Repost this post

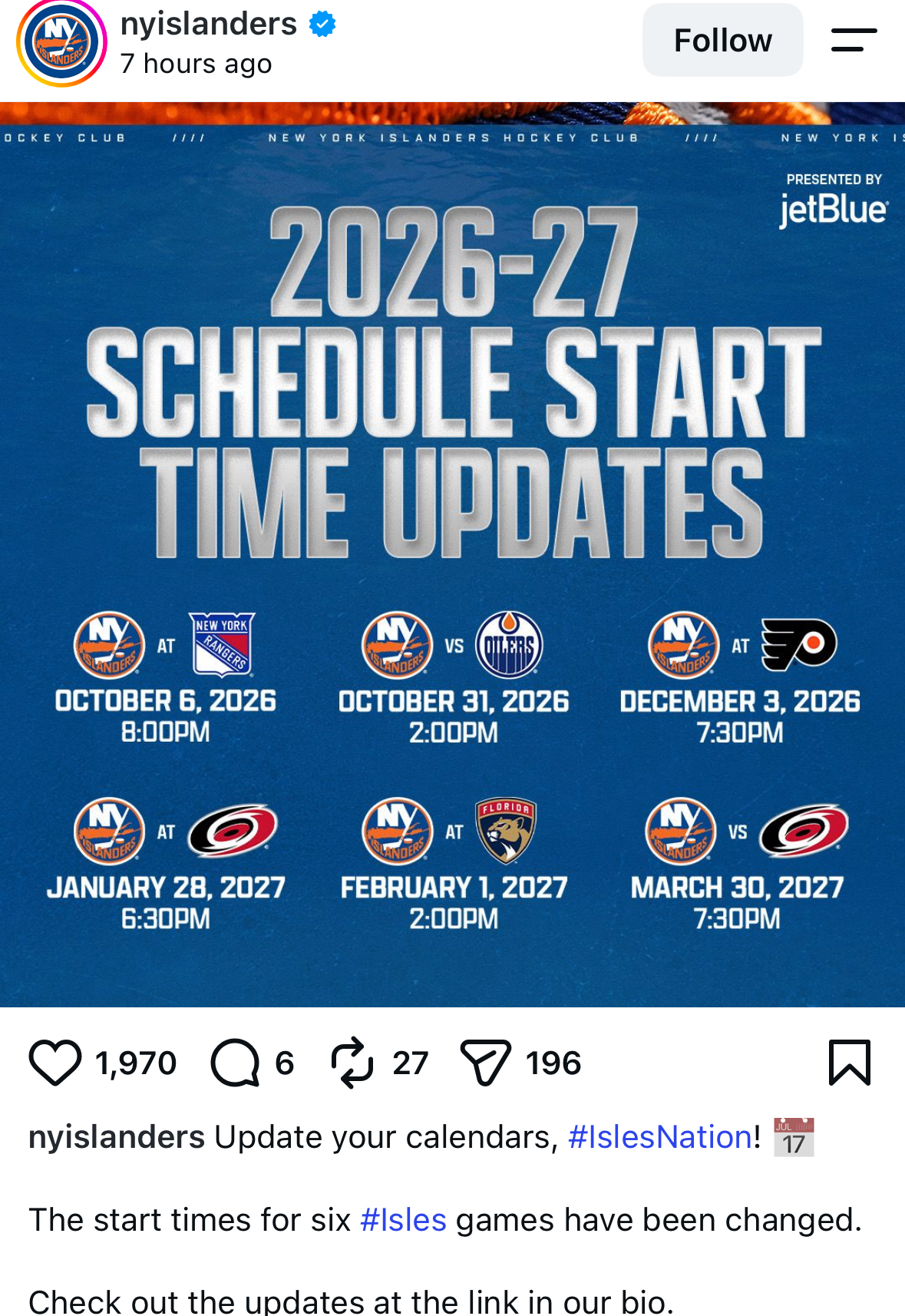point(352,1063)
